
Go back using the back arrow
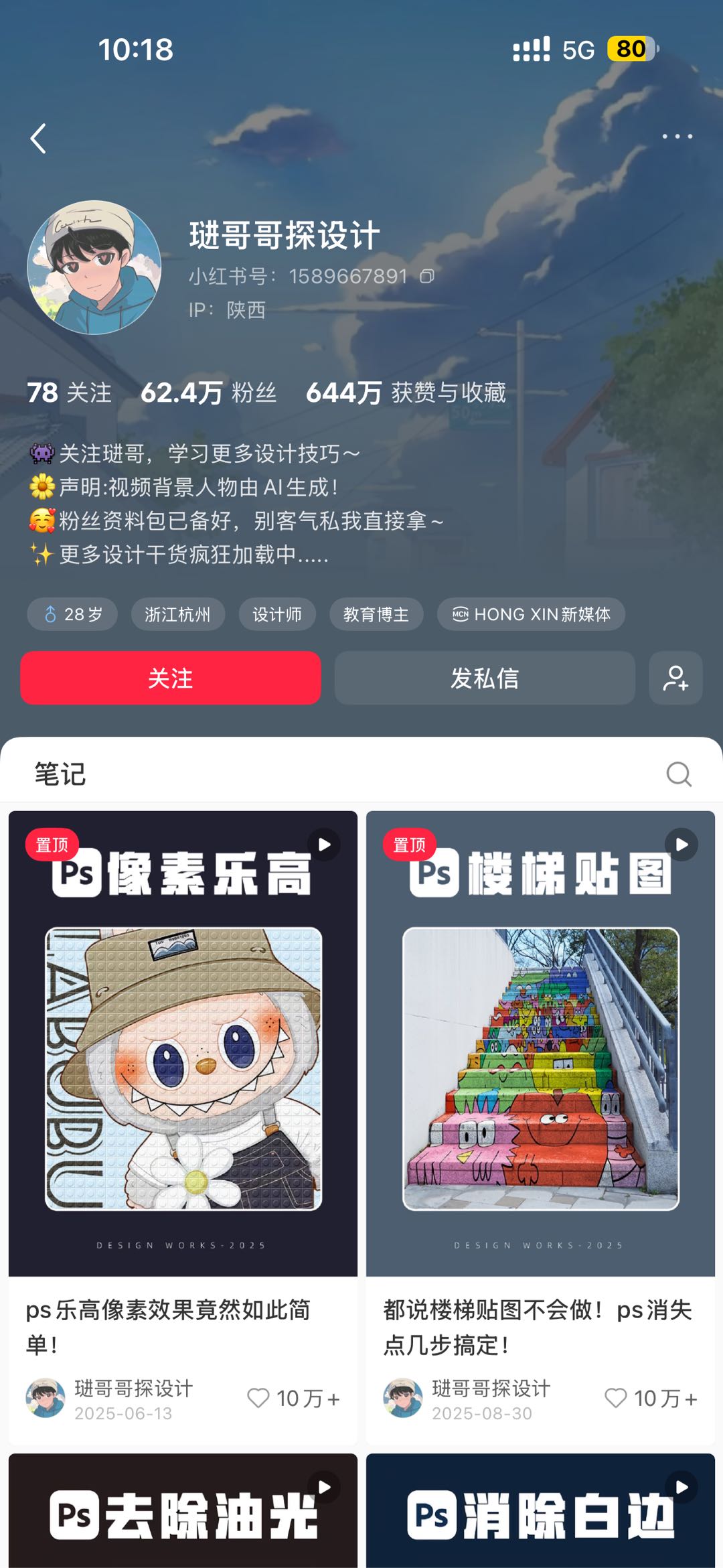(x=38, y=137)
